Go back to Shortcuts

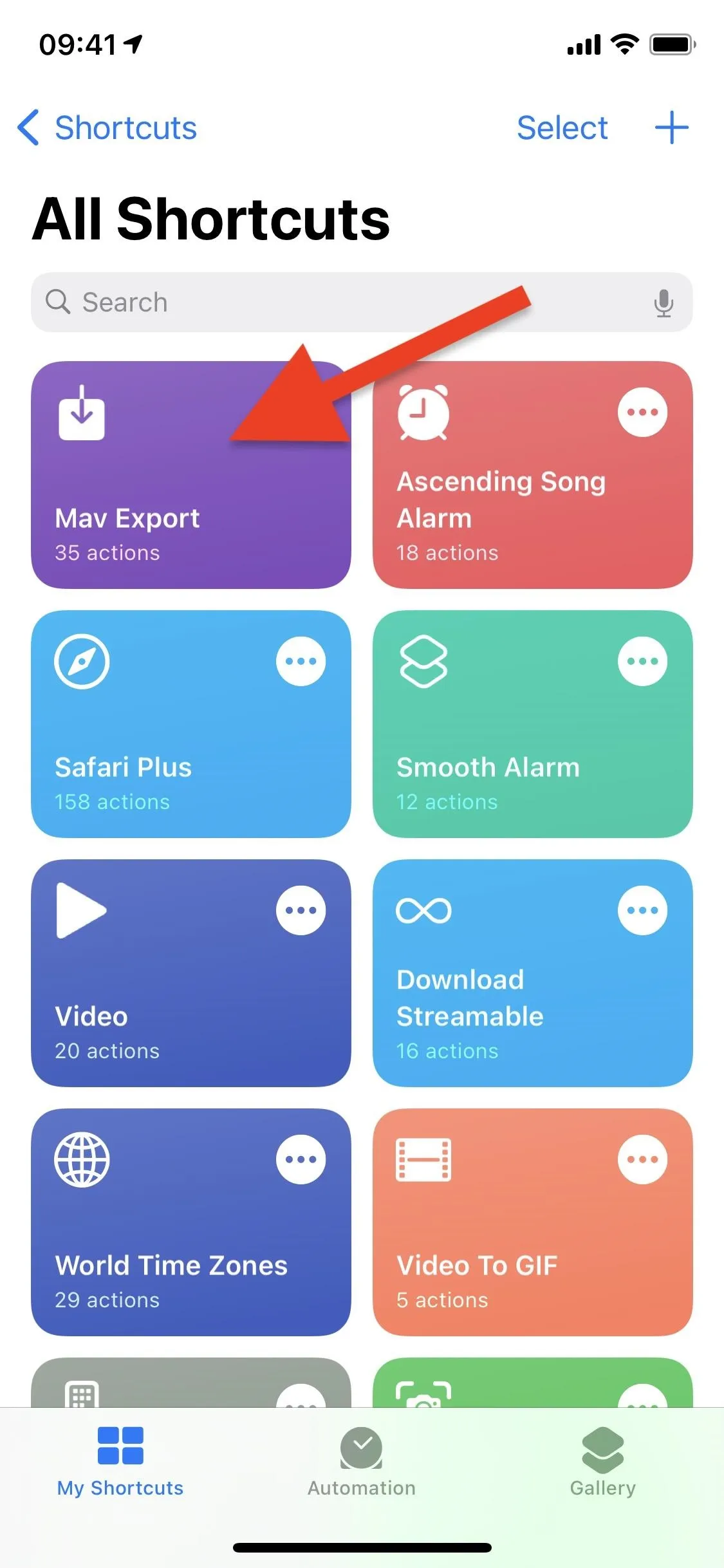107,127
